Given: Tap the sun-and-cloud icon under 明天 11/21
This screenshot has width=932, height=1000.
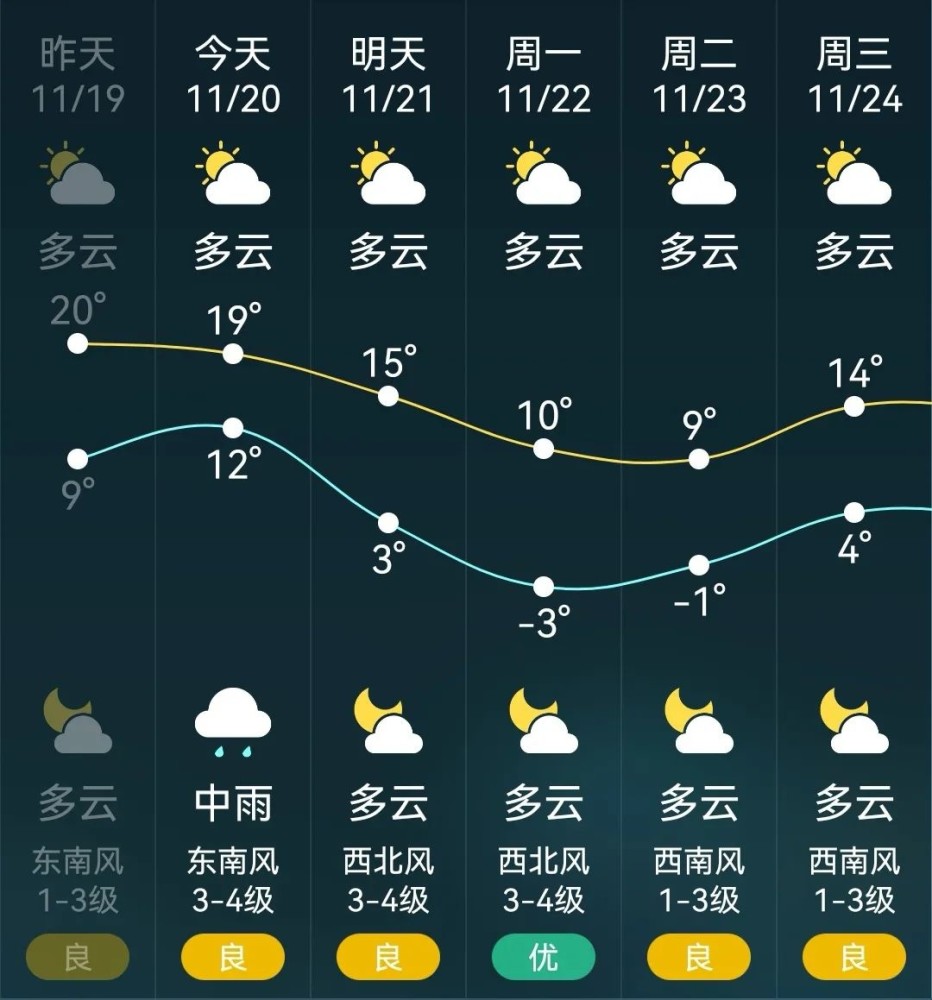Looking at the screenshot, I should (x=388, y=175).
